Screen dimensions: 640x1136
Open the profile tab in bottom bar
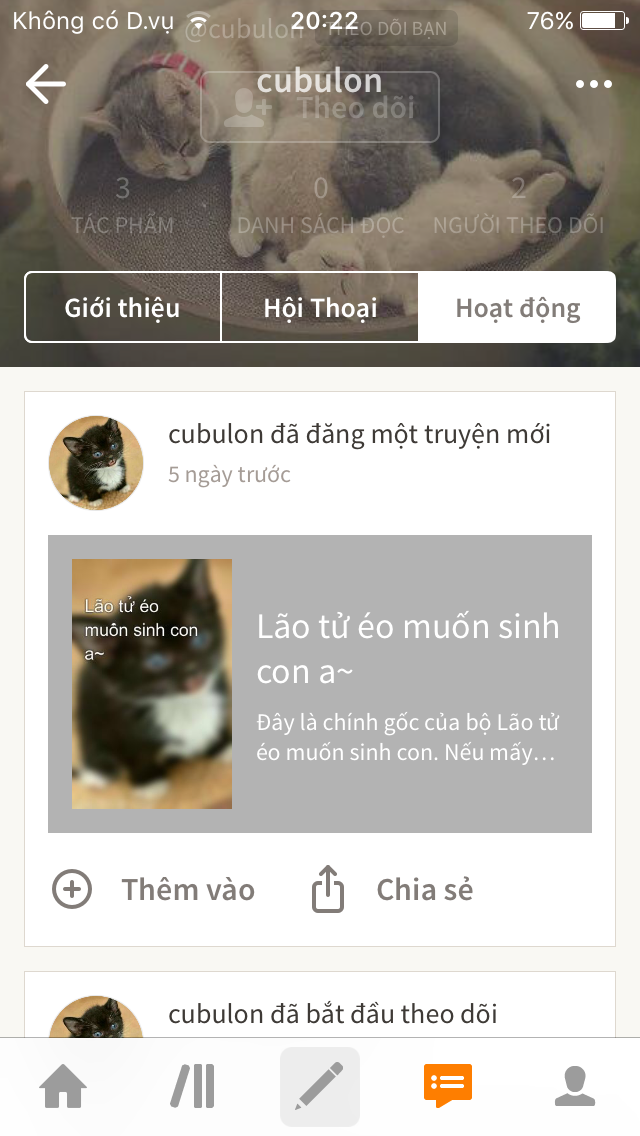575,1087
